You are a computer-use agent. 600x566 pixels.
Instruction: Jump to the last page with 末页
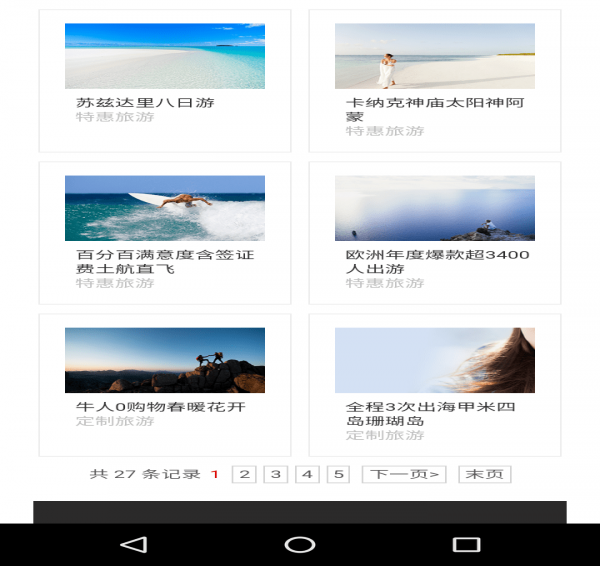click(485, 474)
